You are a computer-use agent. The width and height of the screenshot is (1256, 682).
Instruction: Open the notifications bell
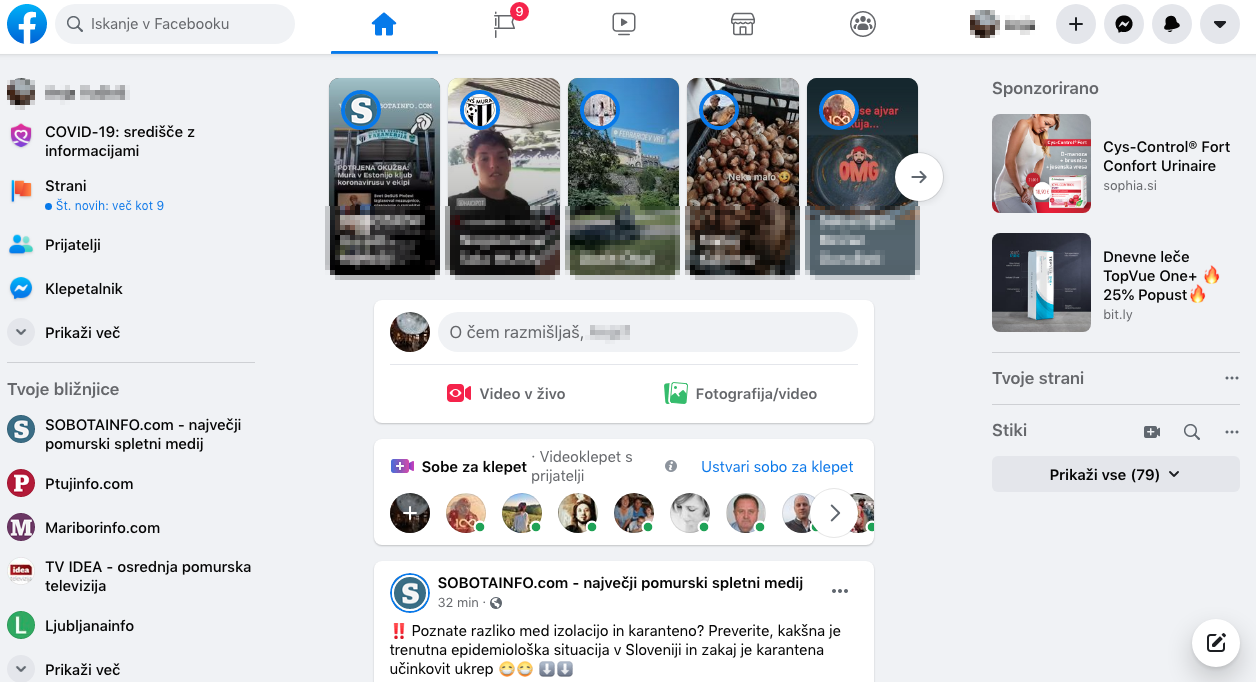pyautogui.click(x=1172, y=24)
